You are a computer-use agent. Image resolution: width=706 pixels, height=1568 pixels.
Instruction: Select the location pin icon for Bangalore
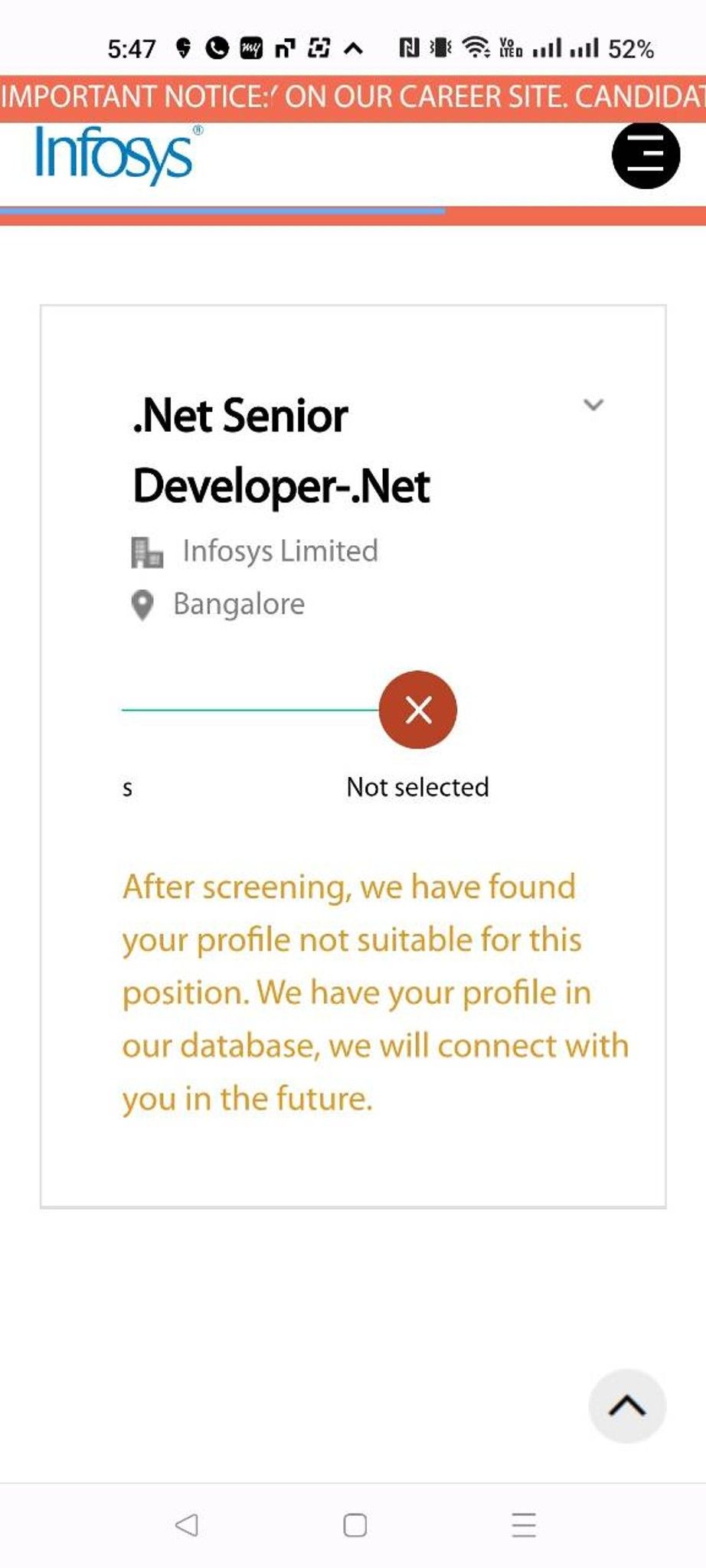click(x=142, y=605)
